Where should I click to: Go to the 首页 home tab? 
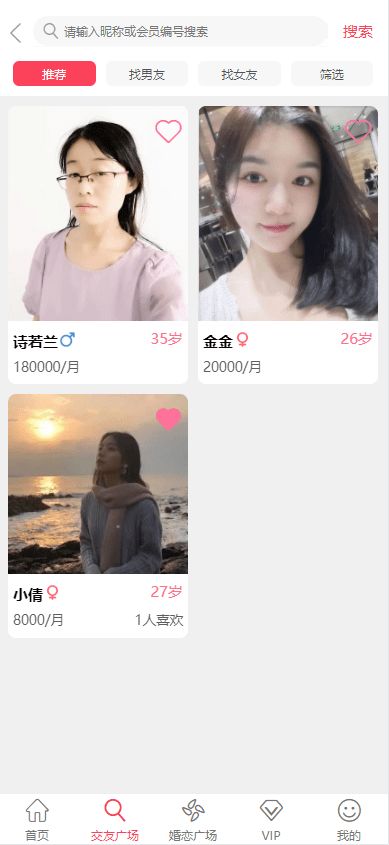tap(37, 820)
